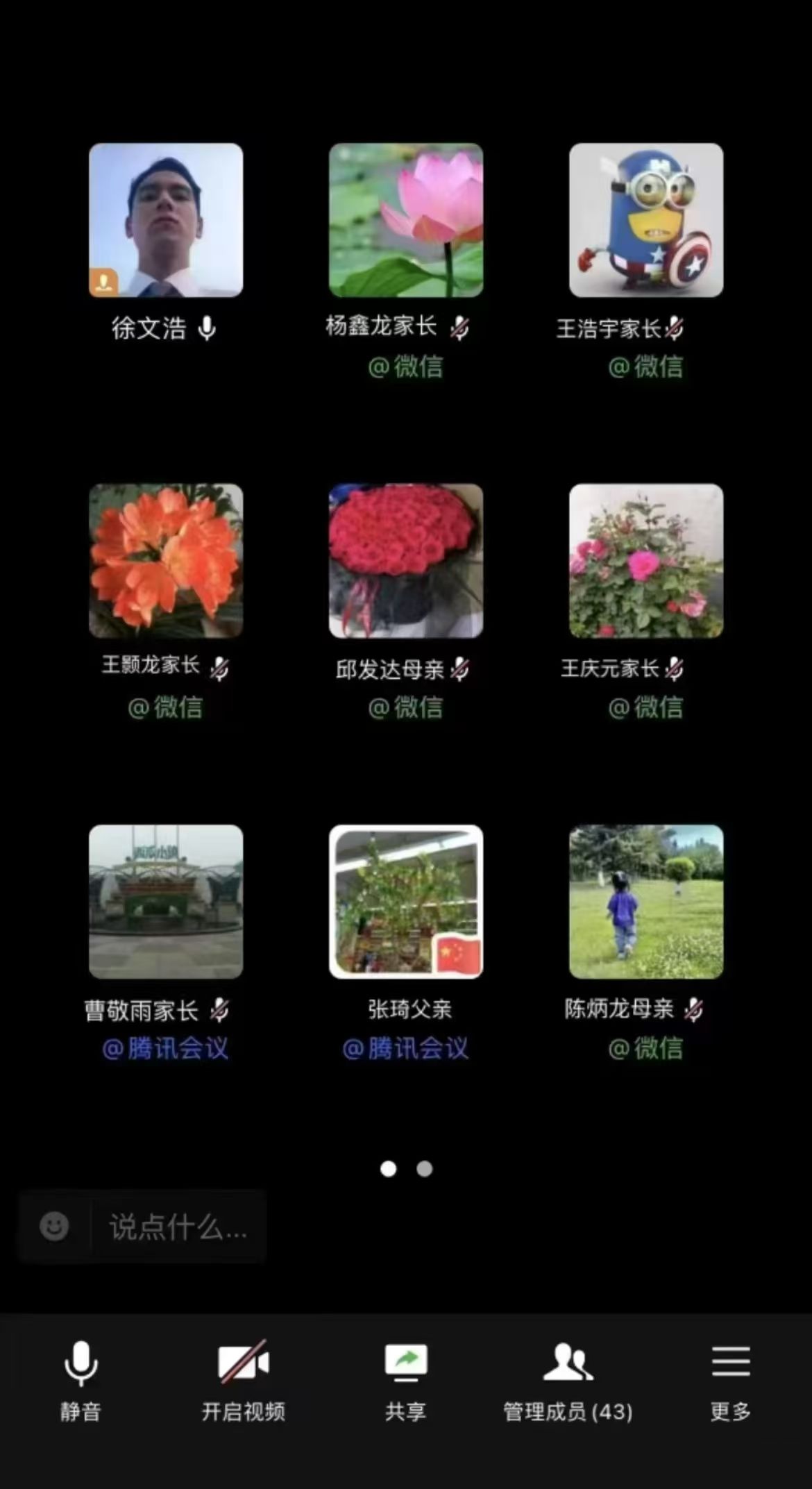The height and width of the screenshot is (1489, 812).
Task: Tap 王颢龙家长's participant tile
Action: (x=166, y=561)
